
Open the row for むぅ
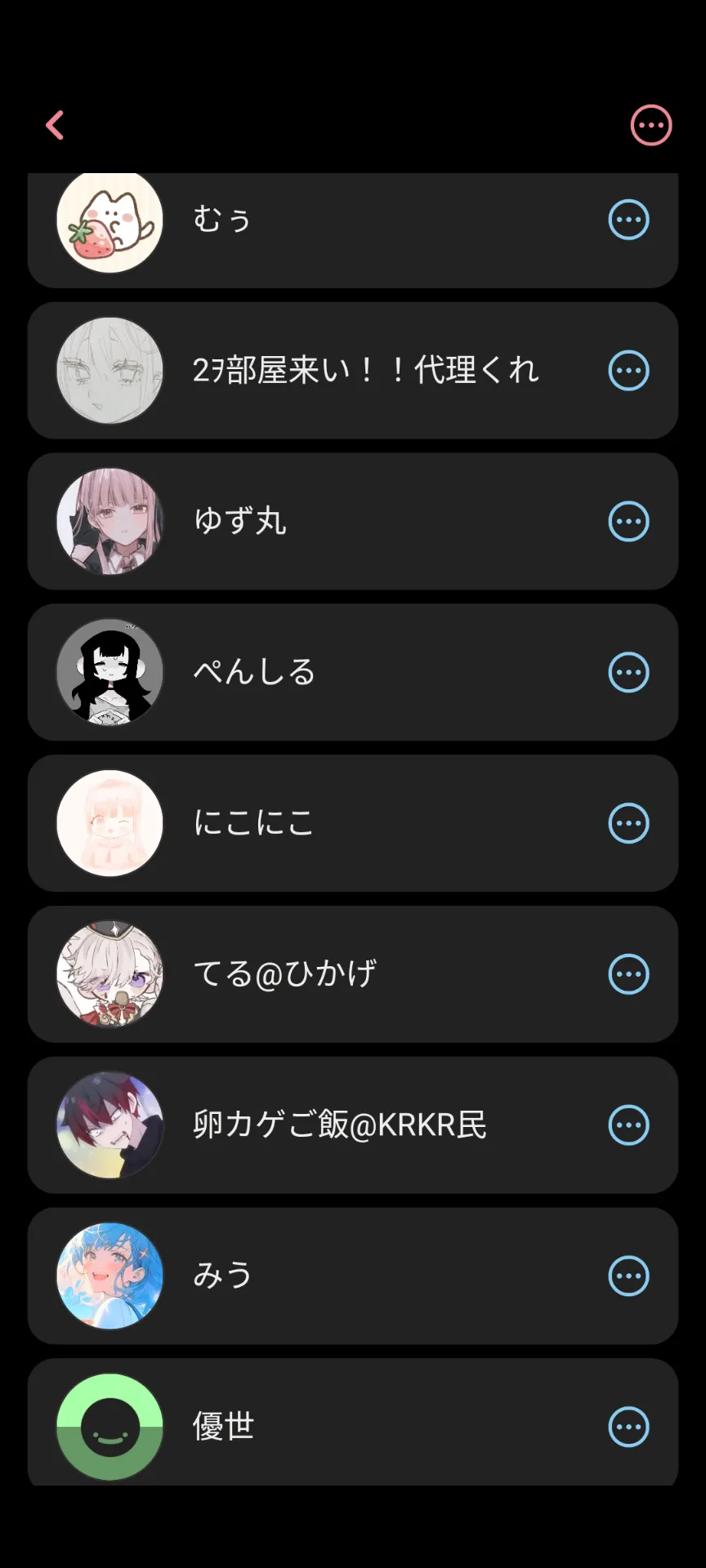(x=353, y=229)
